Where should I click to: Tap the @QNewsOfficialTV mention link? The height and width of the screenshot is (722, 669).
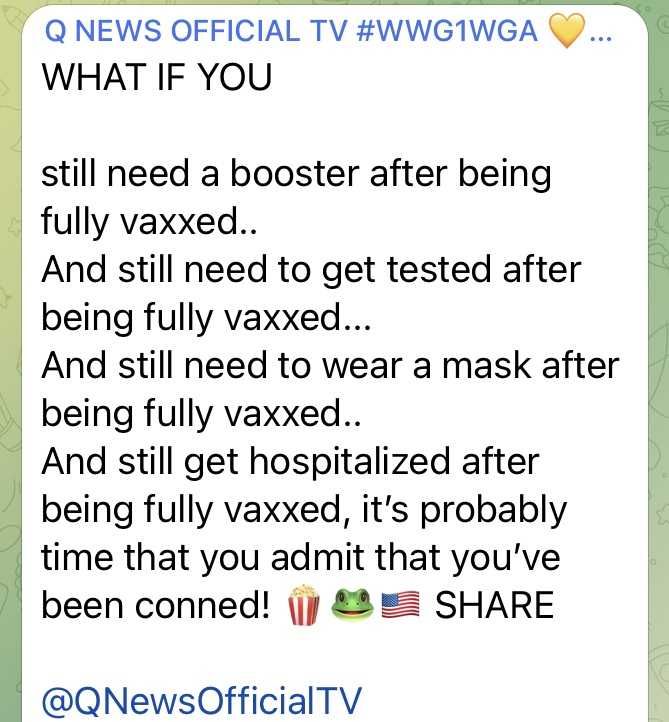tap(201, 699)
